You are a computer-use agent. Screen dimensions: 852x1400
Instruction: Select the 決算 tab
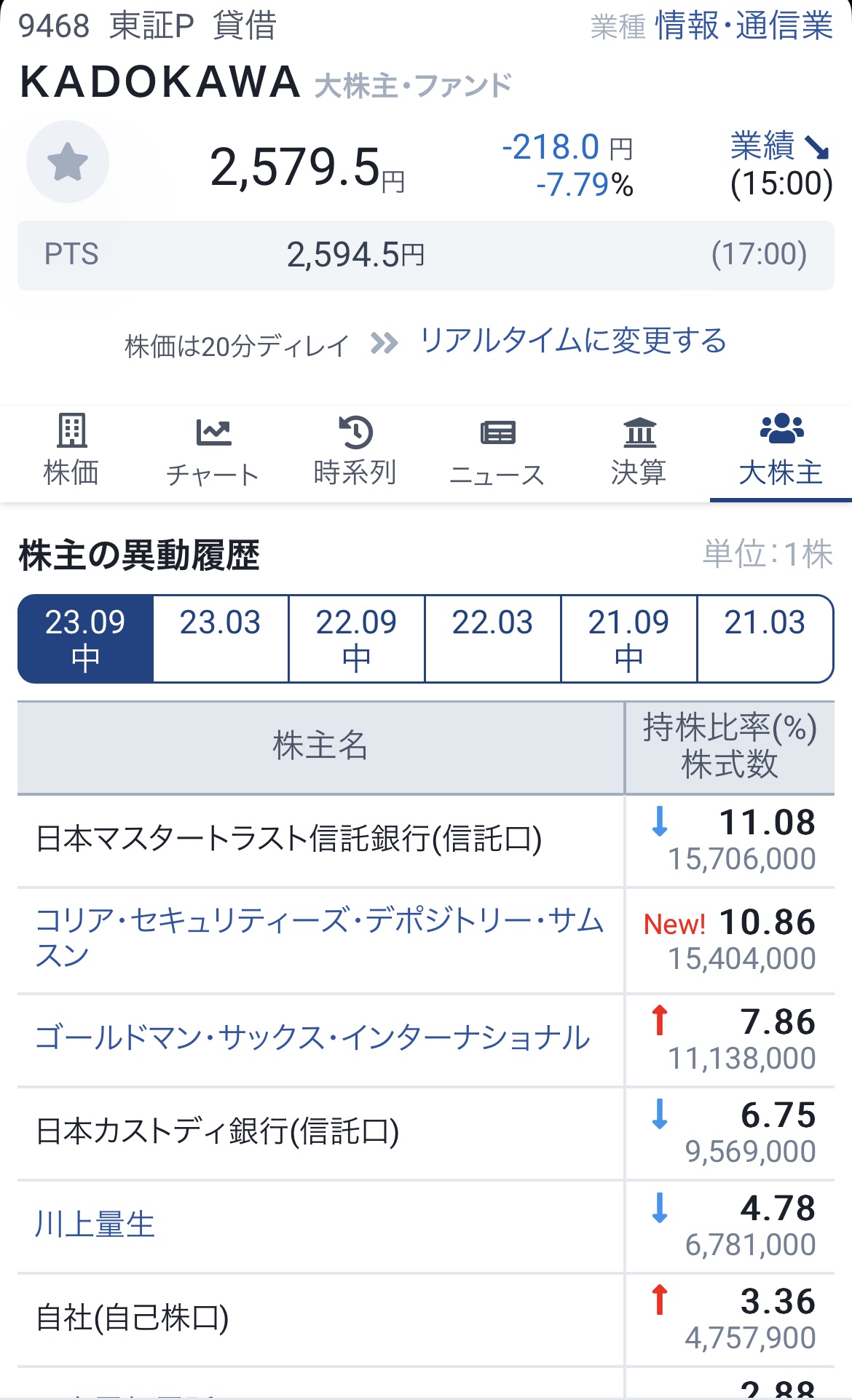(x=639, y=451)
